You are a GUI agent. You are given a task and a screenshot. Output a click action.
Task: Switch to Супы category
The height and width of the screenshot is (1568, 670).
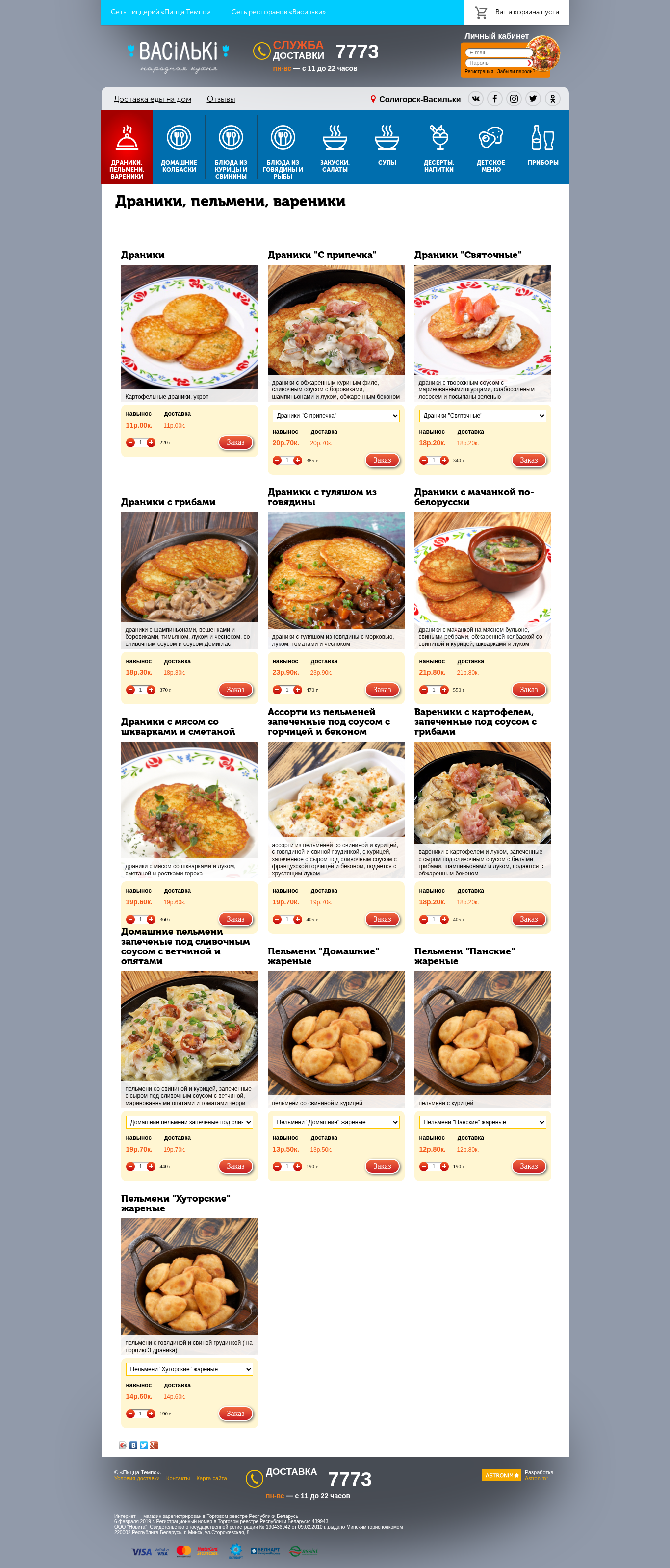click(387, 147)
